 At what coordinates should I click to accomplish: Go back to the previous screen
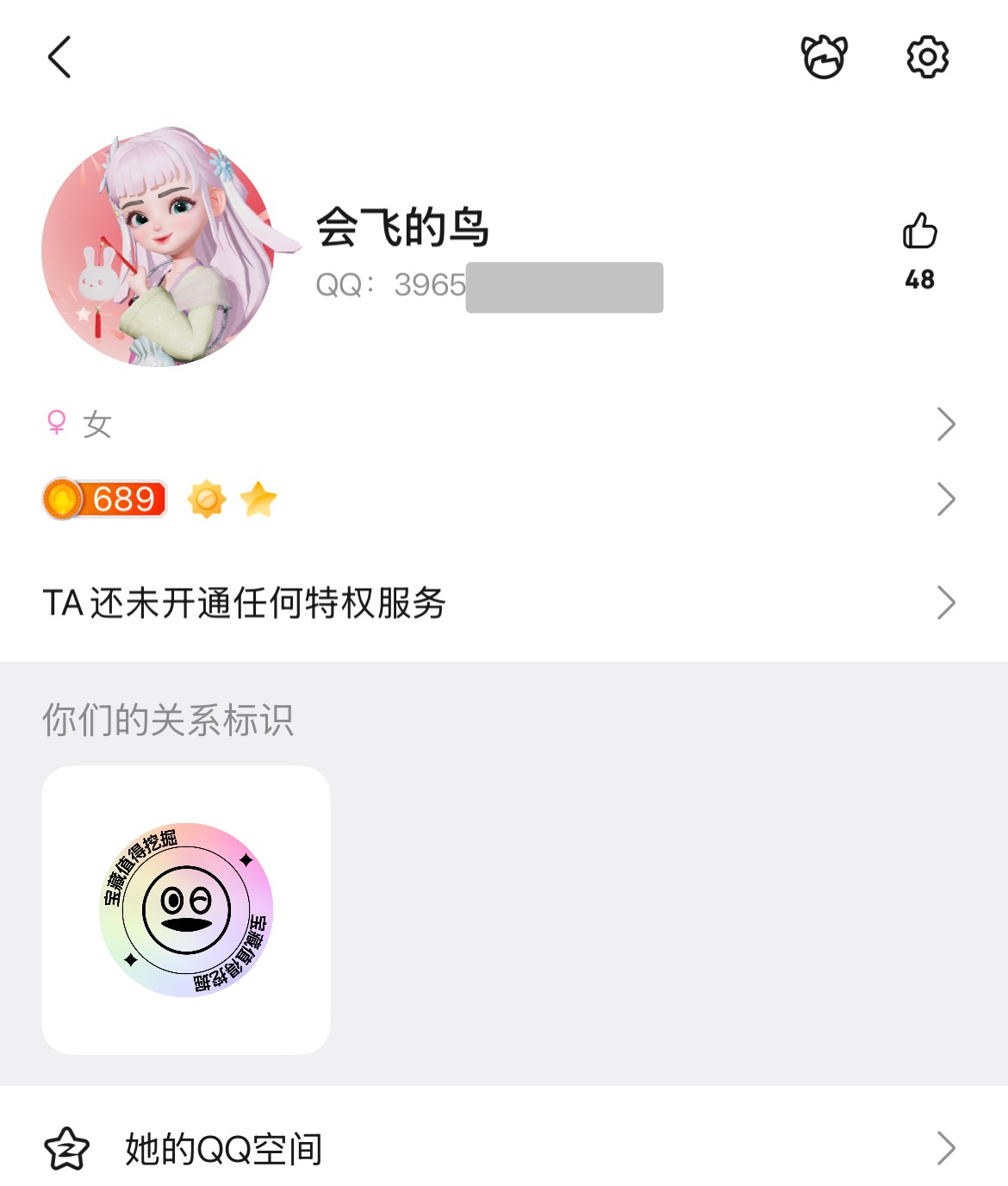pyautogui.click(x=59, y=58)
